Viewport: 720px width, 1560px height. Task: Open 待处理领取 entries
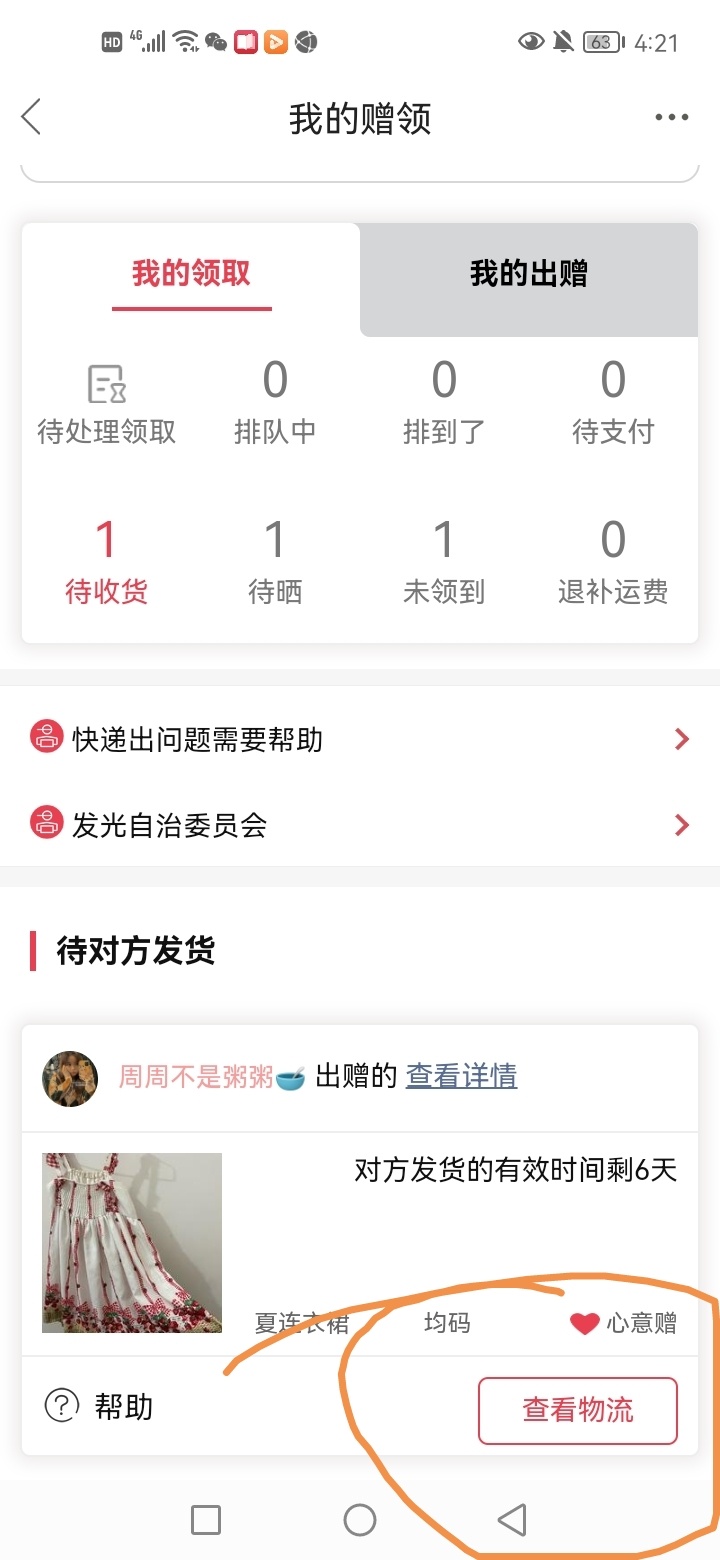pyautogui.click(x=107, y=405)
